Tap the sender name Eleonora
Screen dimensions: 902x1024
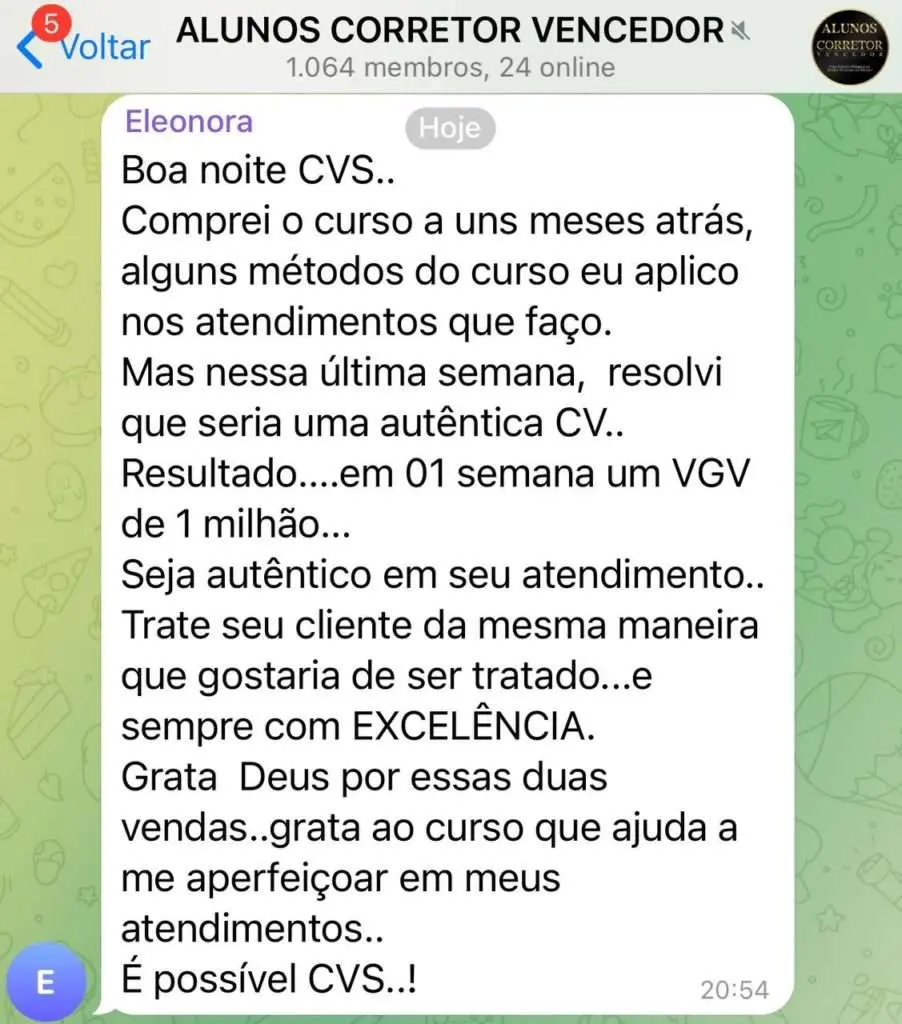click(189, 121)
